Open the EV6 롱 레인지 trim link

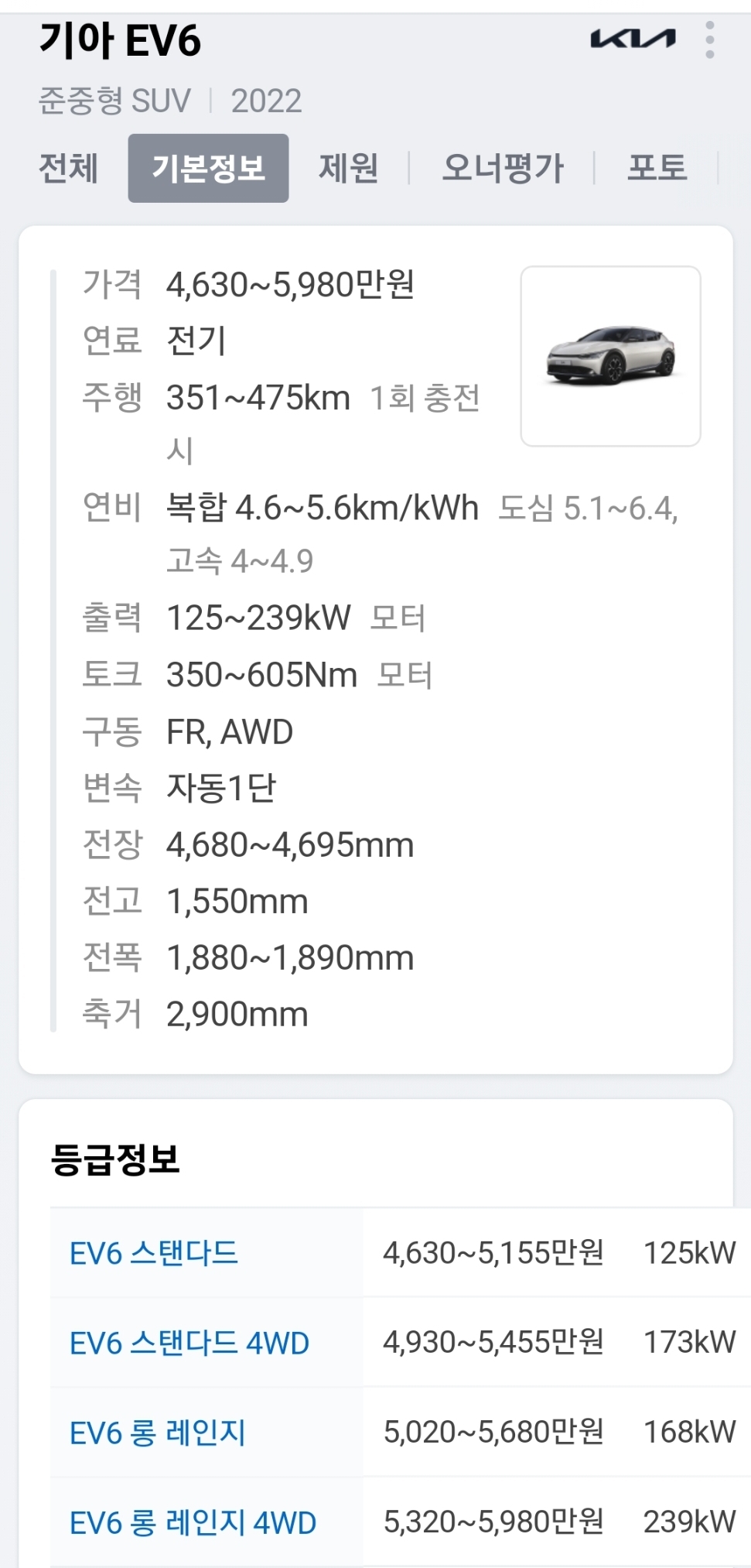158,1433
